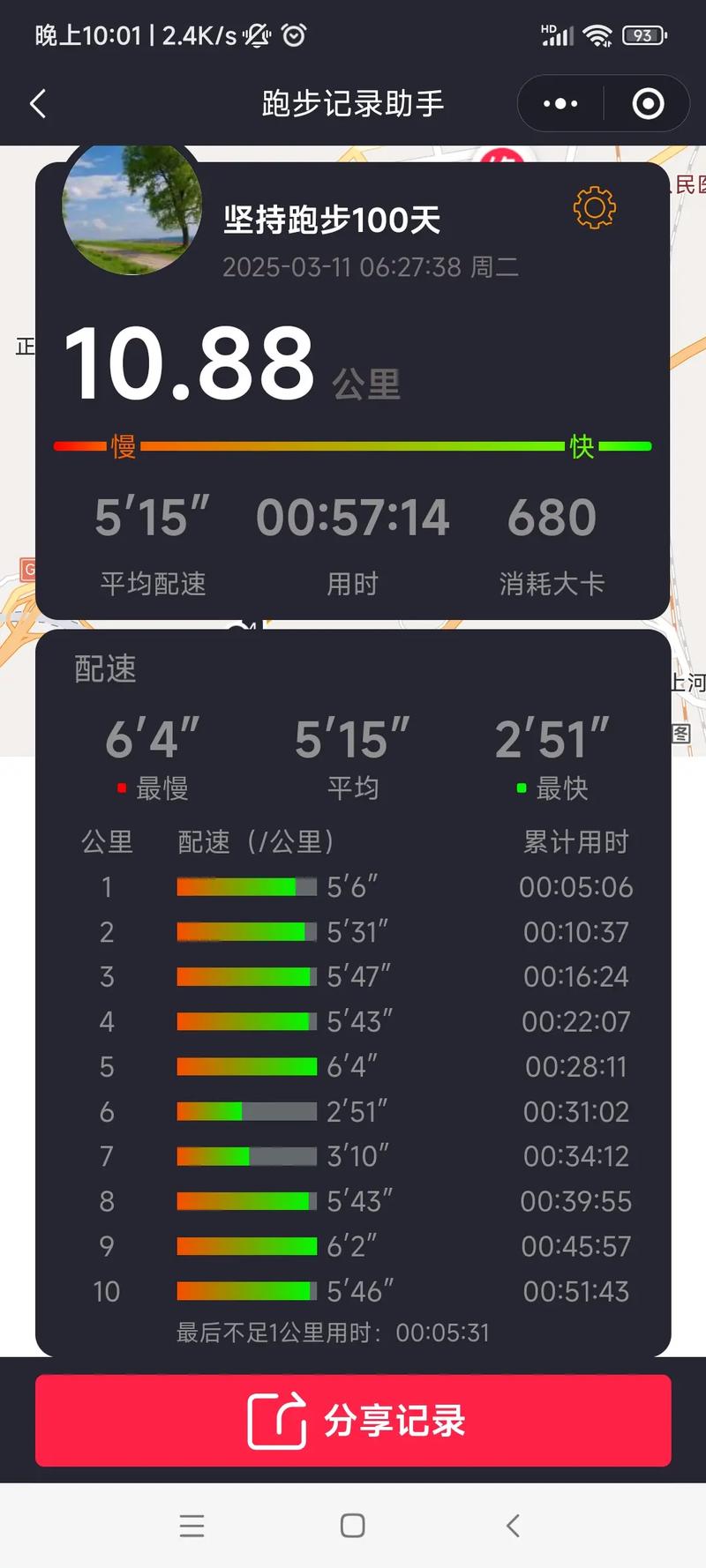Tap the share icon inside the 分享记录 button
The image size is (706, 1568).
tap(274, 1418)
